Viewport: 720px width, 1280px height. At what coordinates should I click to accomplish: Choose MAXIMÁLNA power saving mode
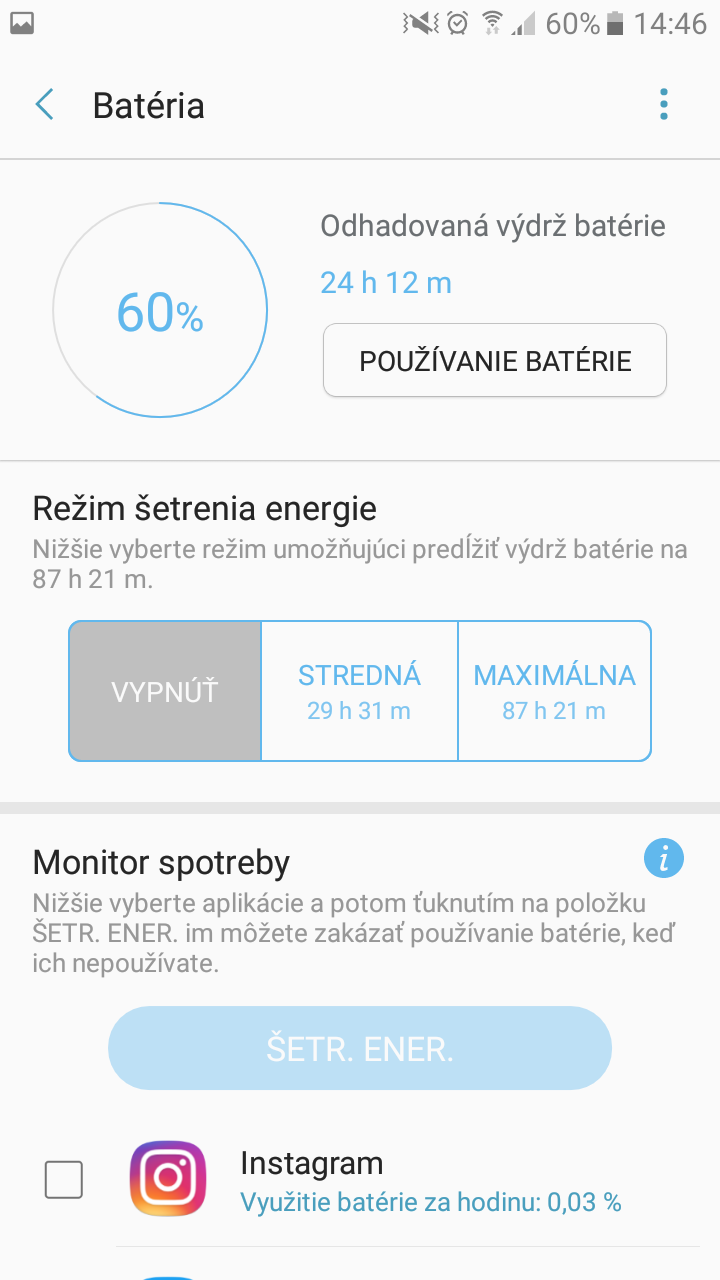pos(555,691)
